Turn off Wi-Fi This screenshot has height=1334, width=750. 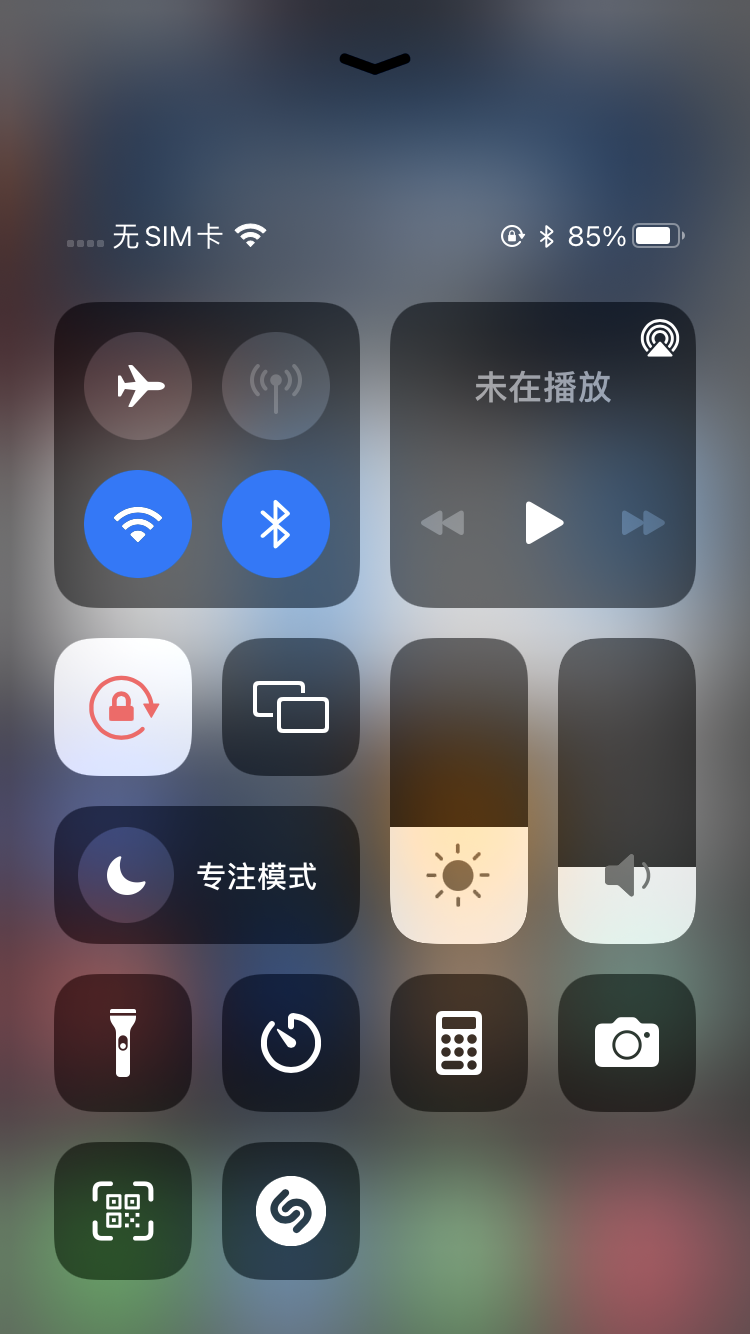pyautogui.click(x=138, y=524)
